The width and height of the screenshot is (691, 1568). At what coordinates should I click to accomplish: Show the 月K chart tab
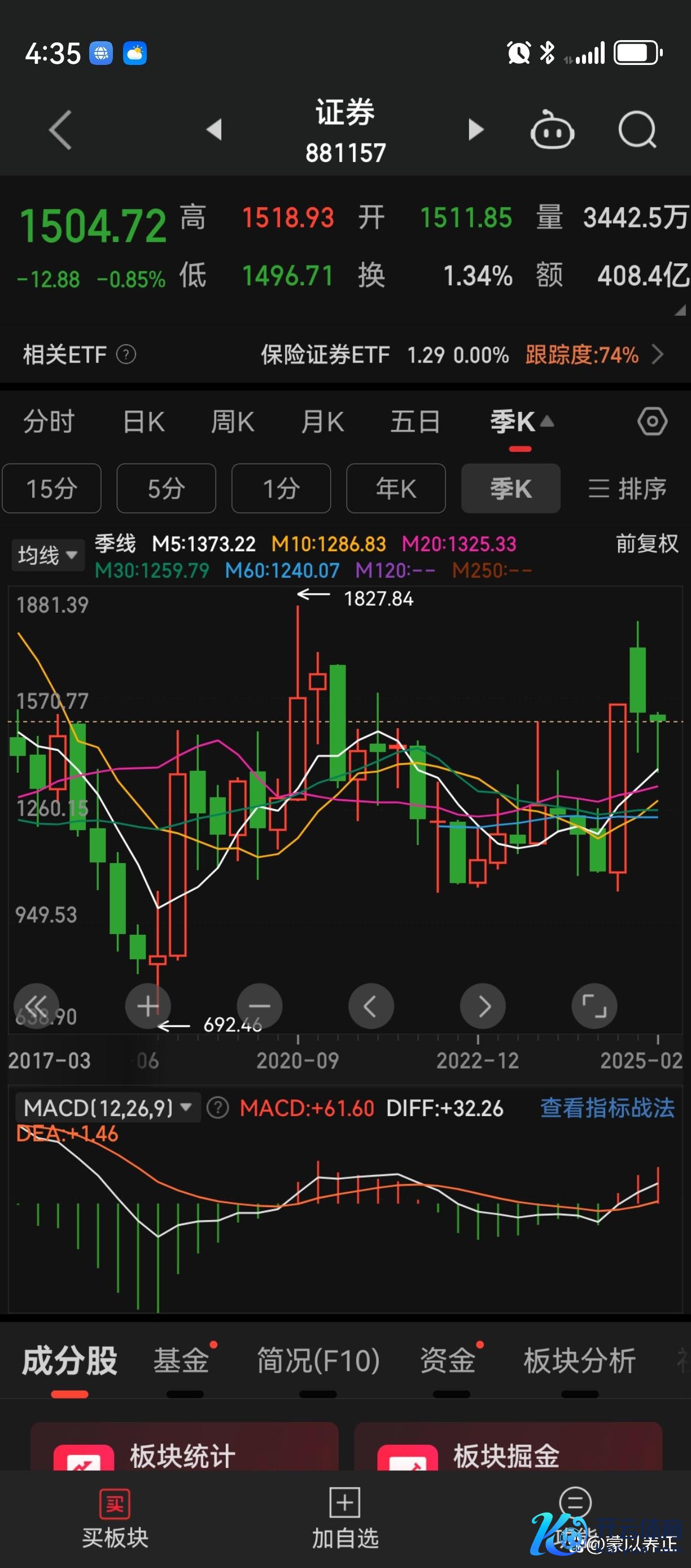click(322, 421)
